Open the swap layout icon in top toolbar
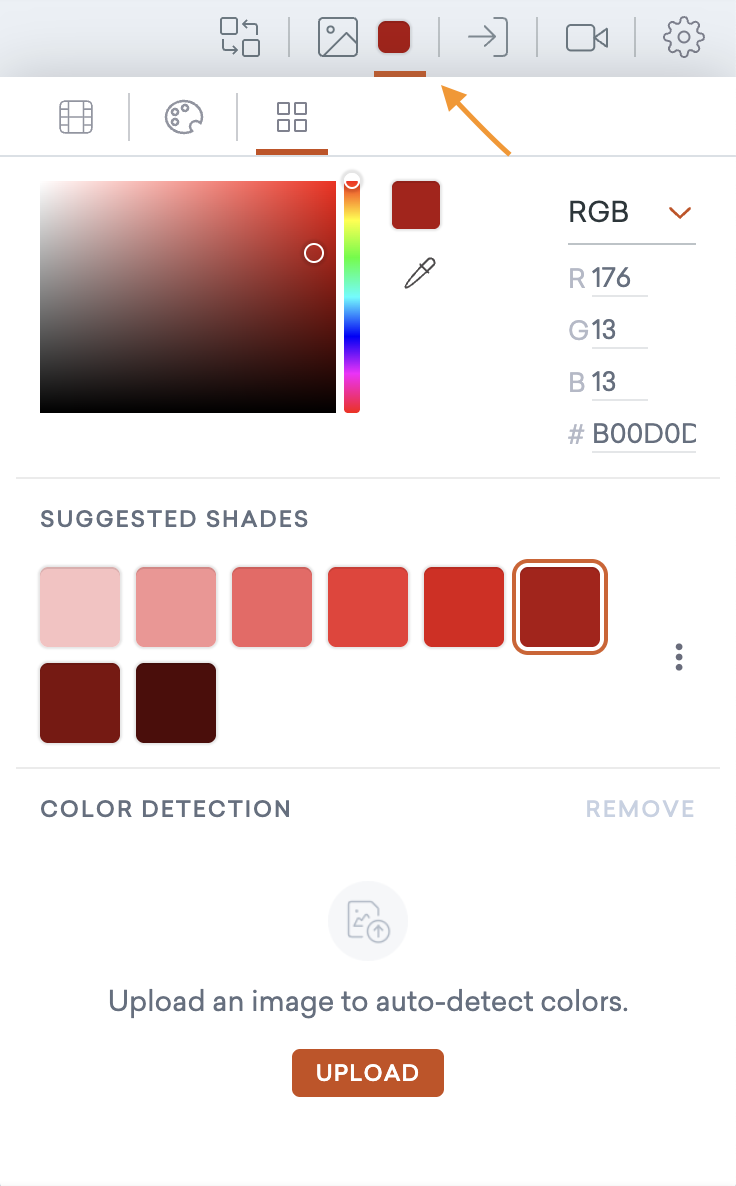Image resolution: width=736 pixels, height=1186 pixels. click(240, 37)
